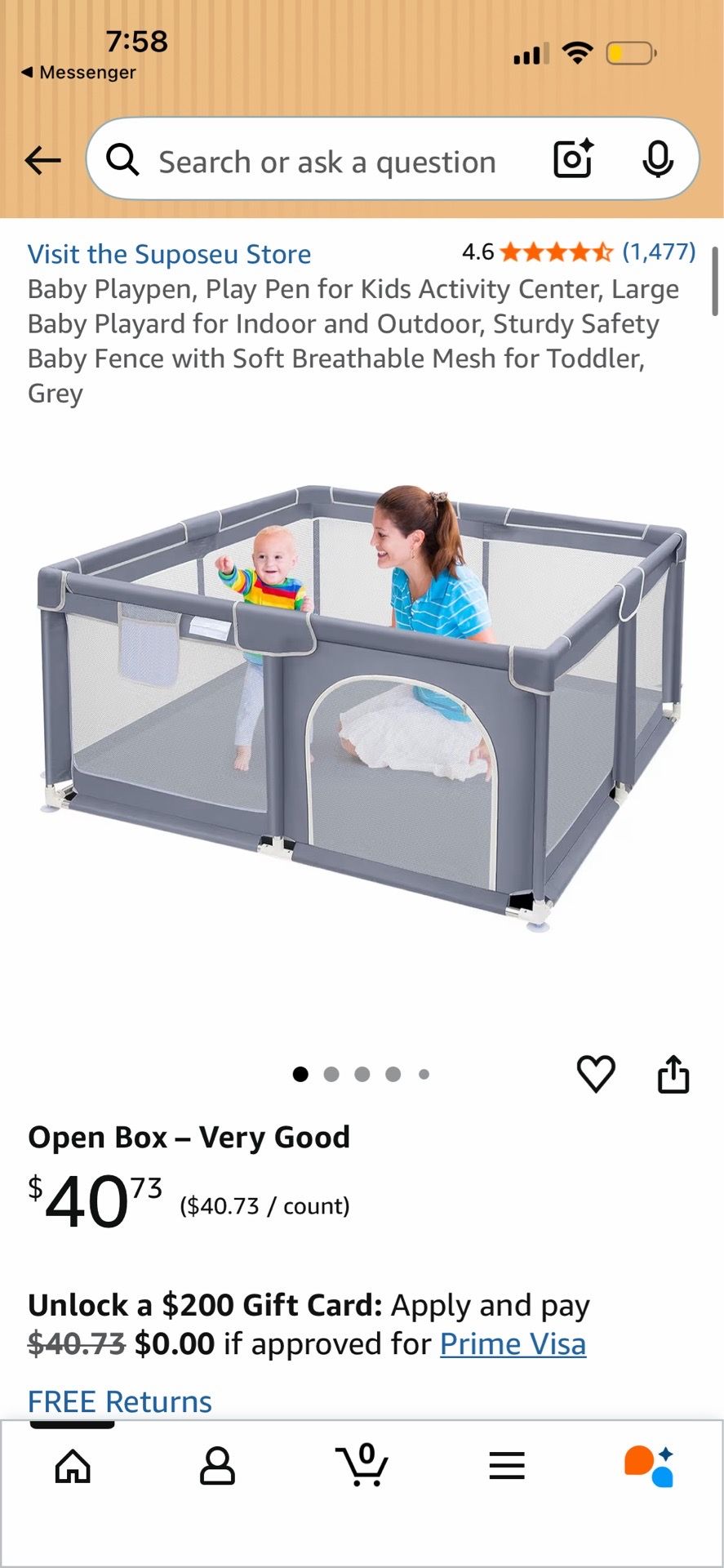Jump to second image via page dots
724x1568 pixels.
coord(331,1074)
